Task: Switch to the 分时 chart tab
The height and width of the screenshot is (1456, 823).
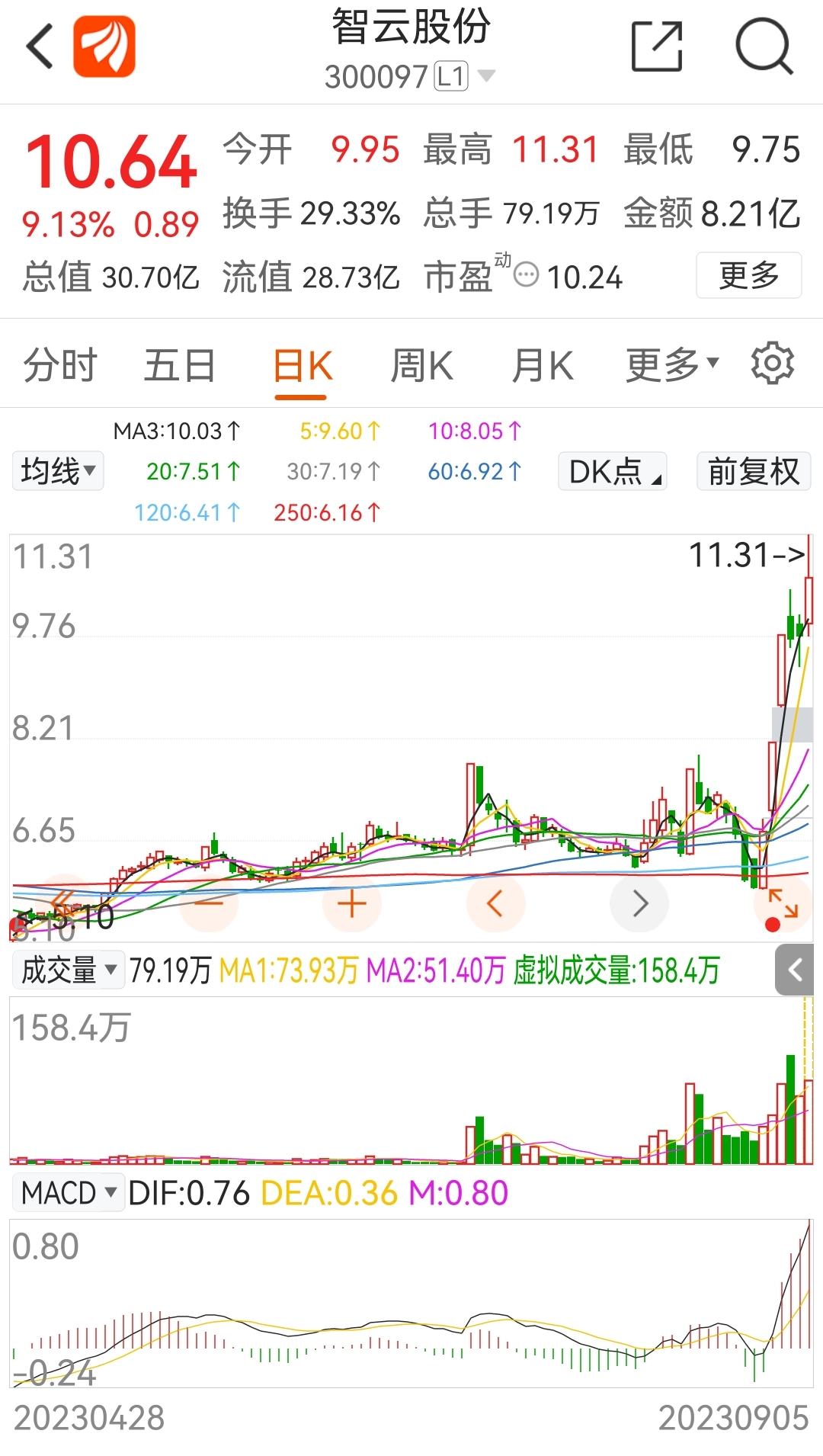Action: click(60, 365)
